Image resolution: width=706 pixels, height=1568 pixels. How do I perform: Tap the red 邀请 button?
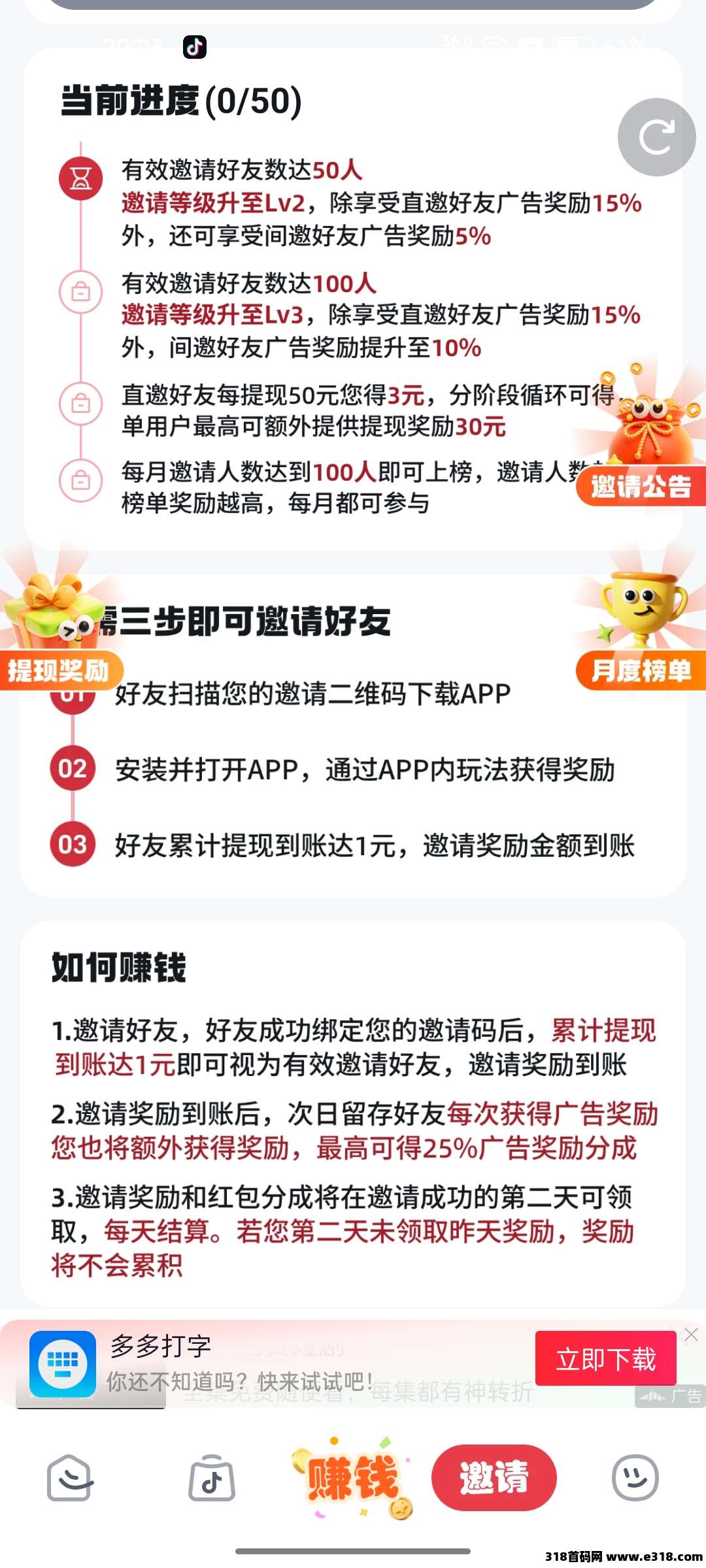(x=494, y=1478)
